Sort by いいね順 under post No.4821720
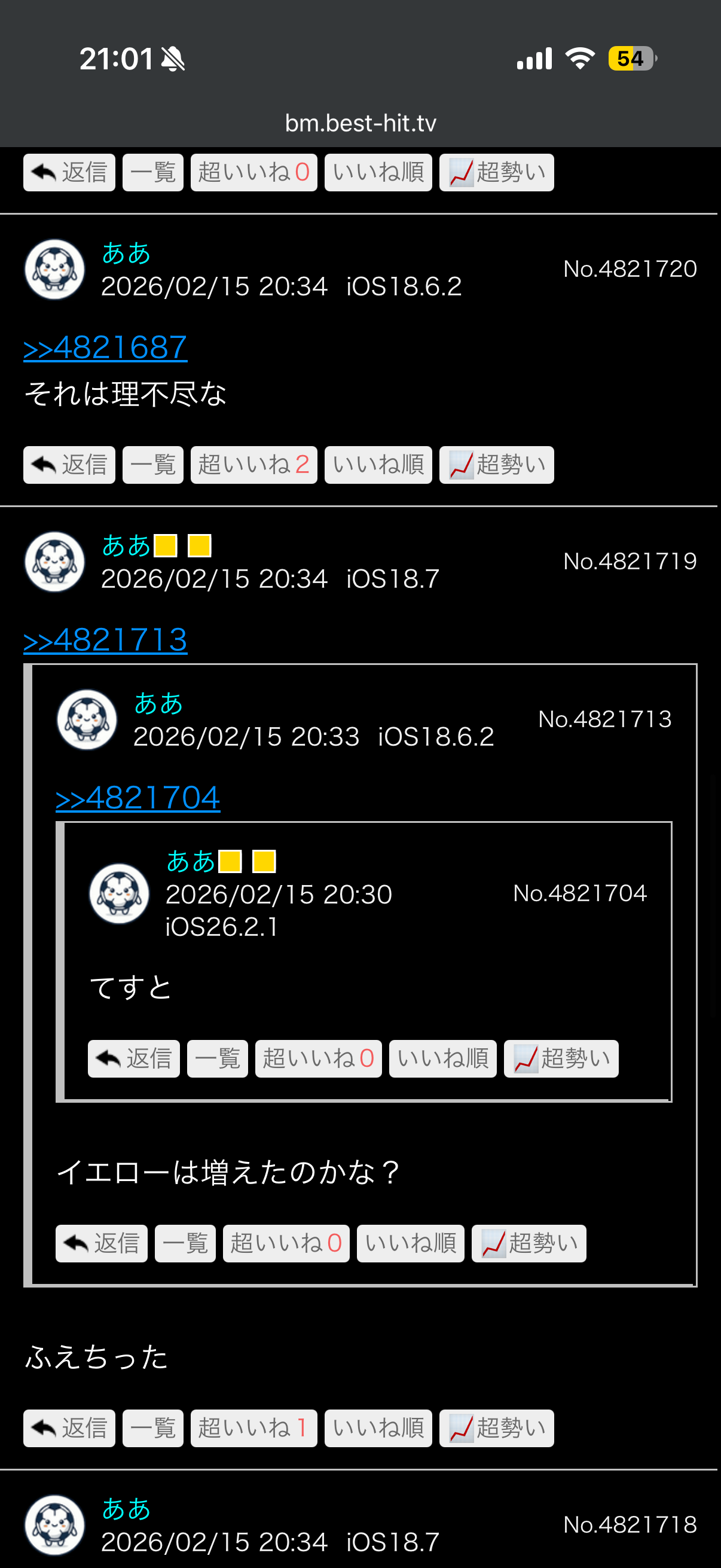Viewport: 721px width, 1568px height. (378, 465)
